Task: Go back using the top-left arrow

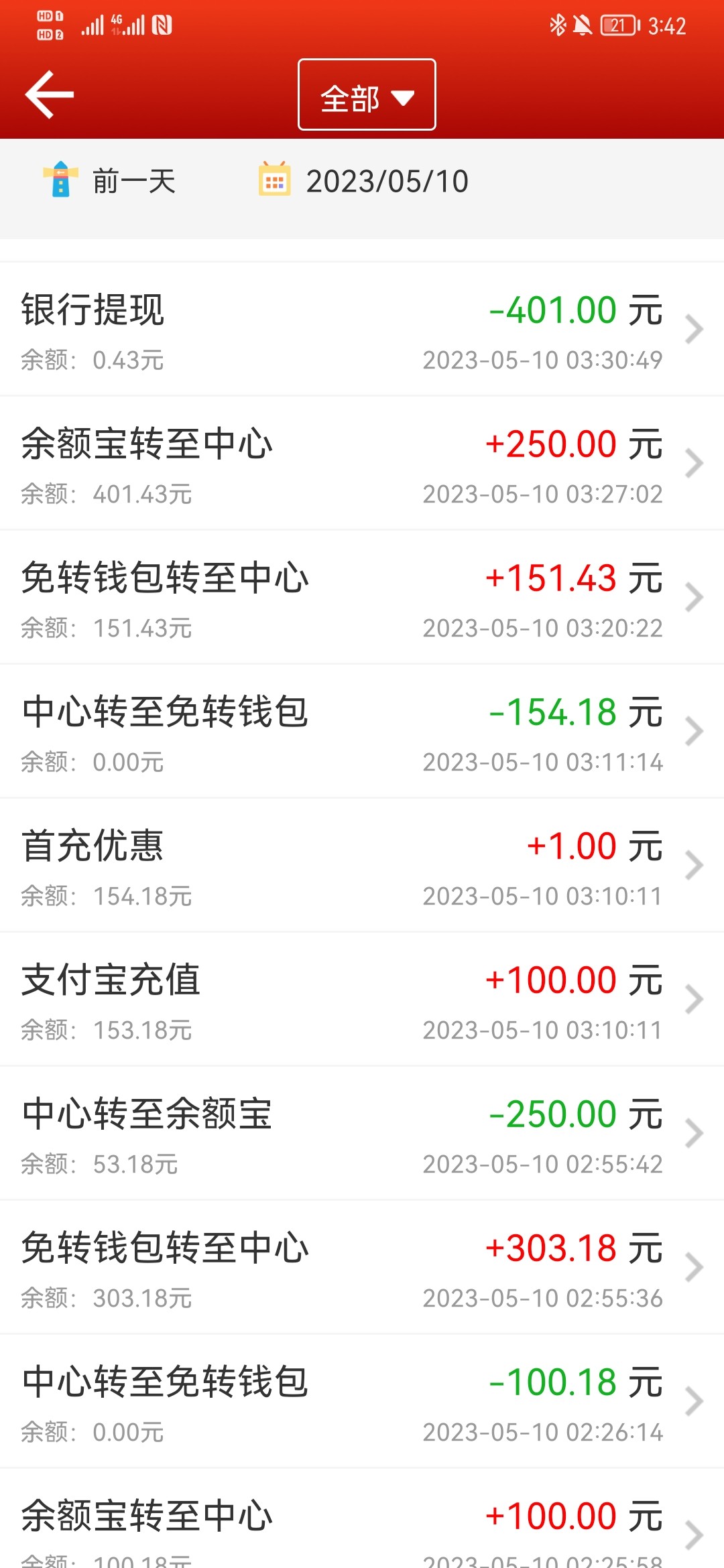Action: coord(49,95)
